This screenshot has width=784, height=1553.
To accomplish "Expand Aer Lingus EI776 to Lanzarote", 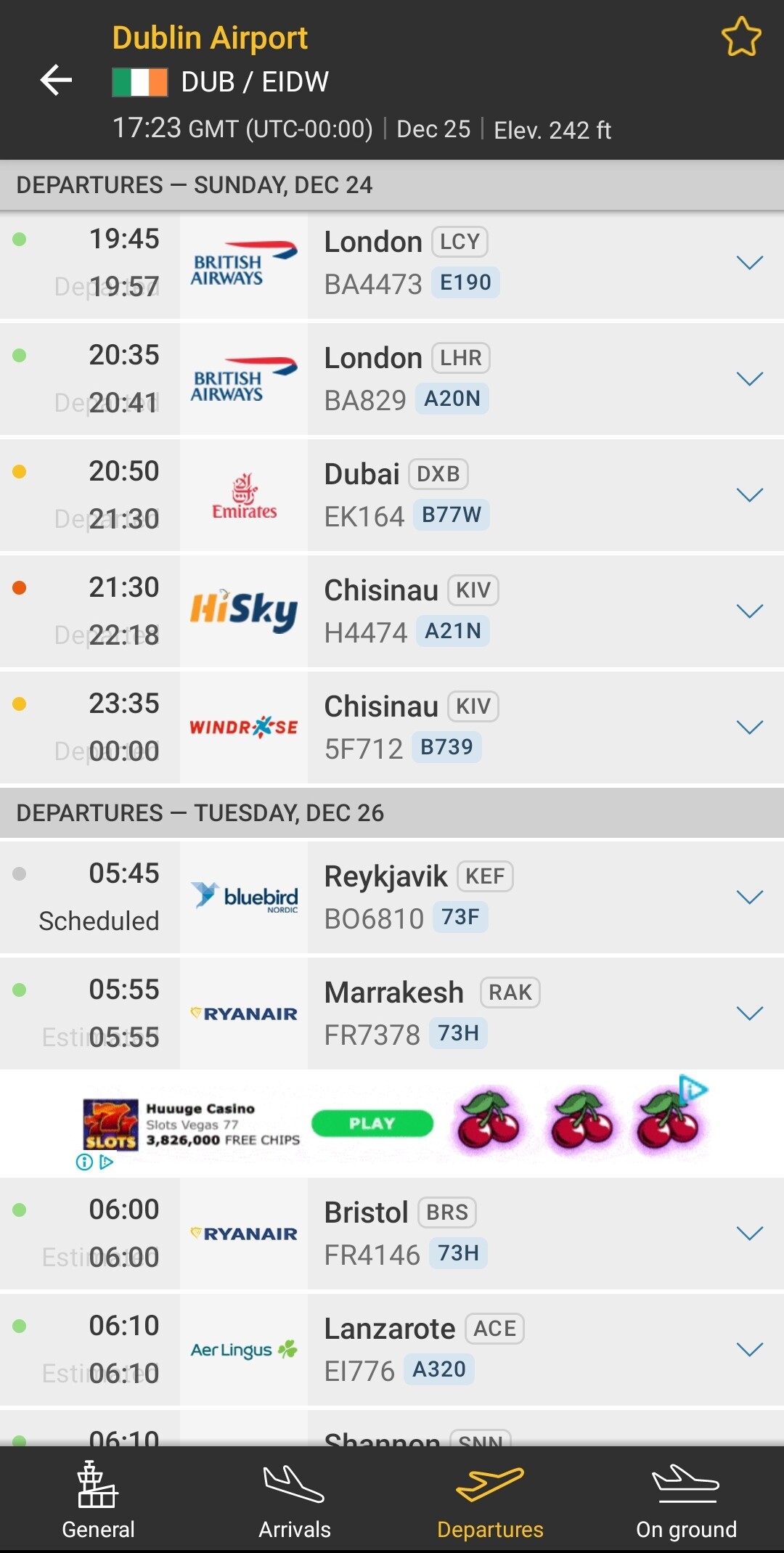I will (x=749, y=1350).
